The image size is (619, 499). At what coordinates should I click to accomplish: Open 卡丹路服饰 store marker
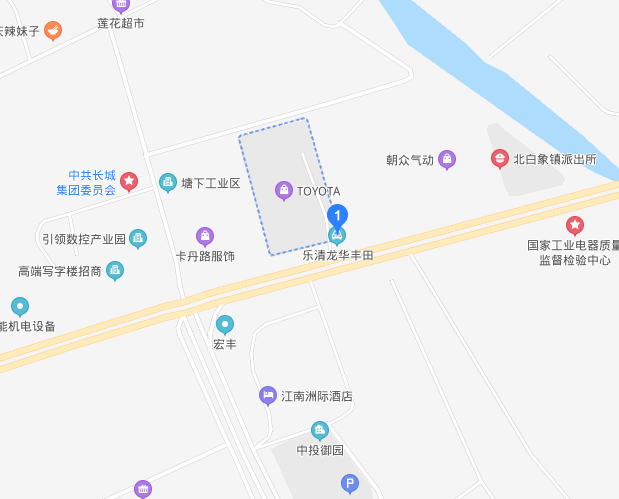[x=205, y=237]
